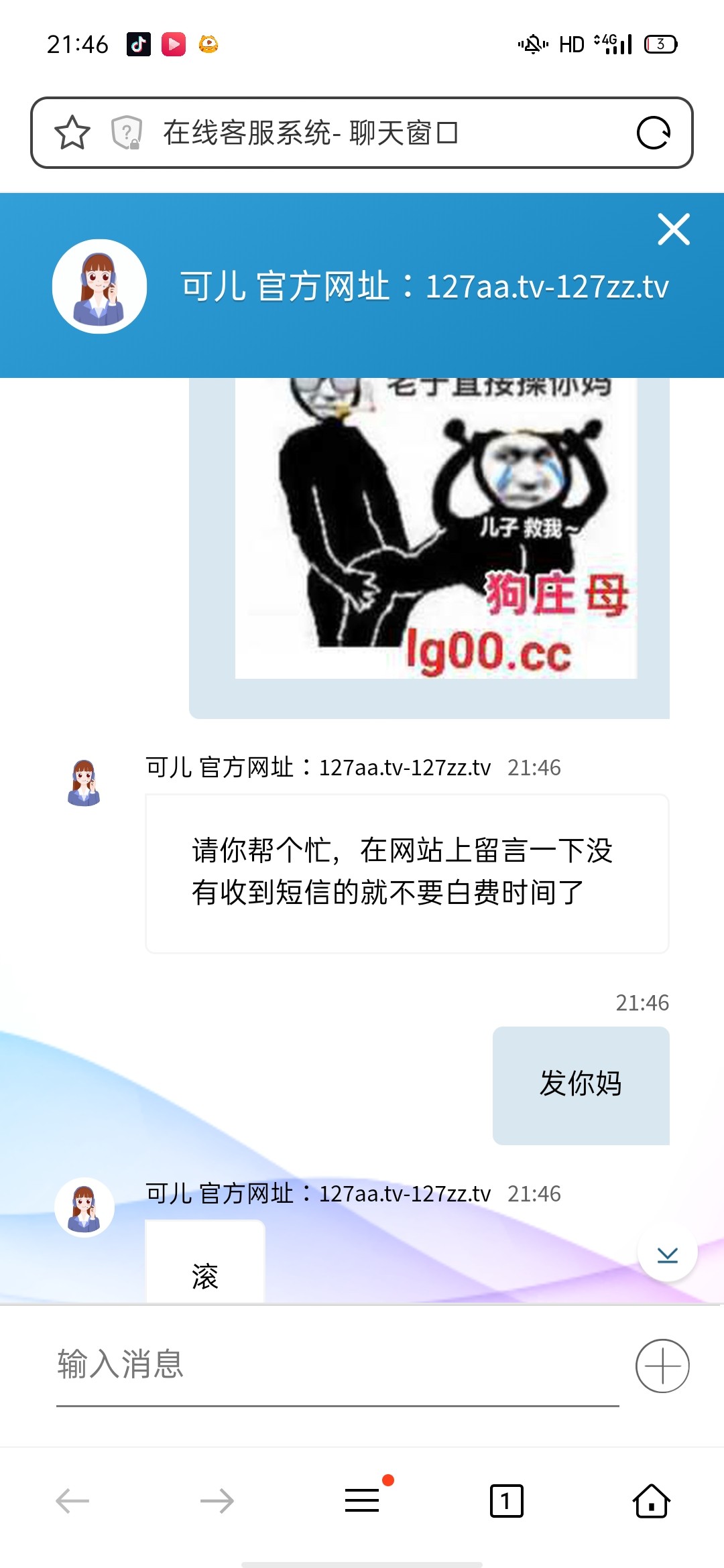724x1568 pixels.
Task: Focus the 输入消息 message field
Action: point(337,1366)
